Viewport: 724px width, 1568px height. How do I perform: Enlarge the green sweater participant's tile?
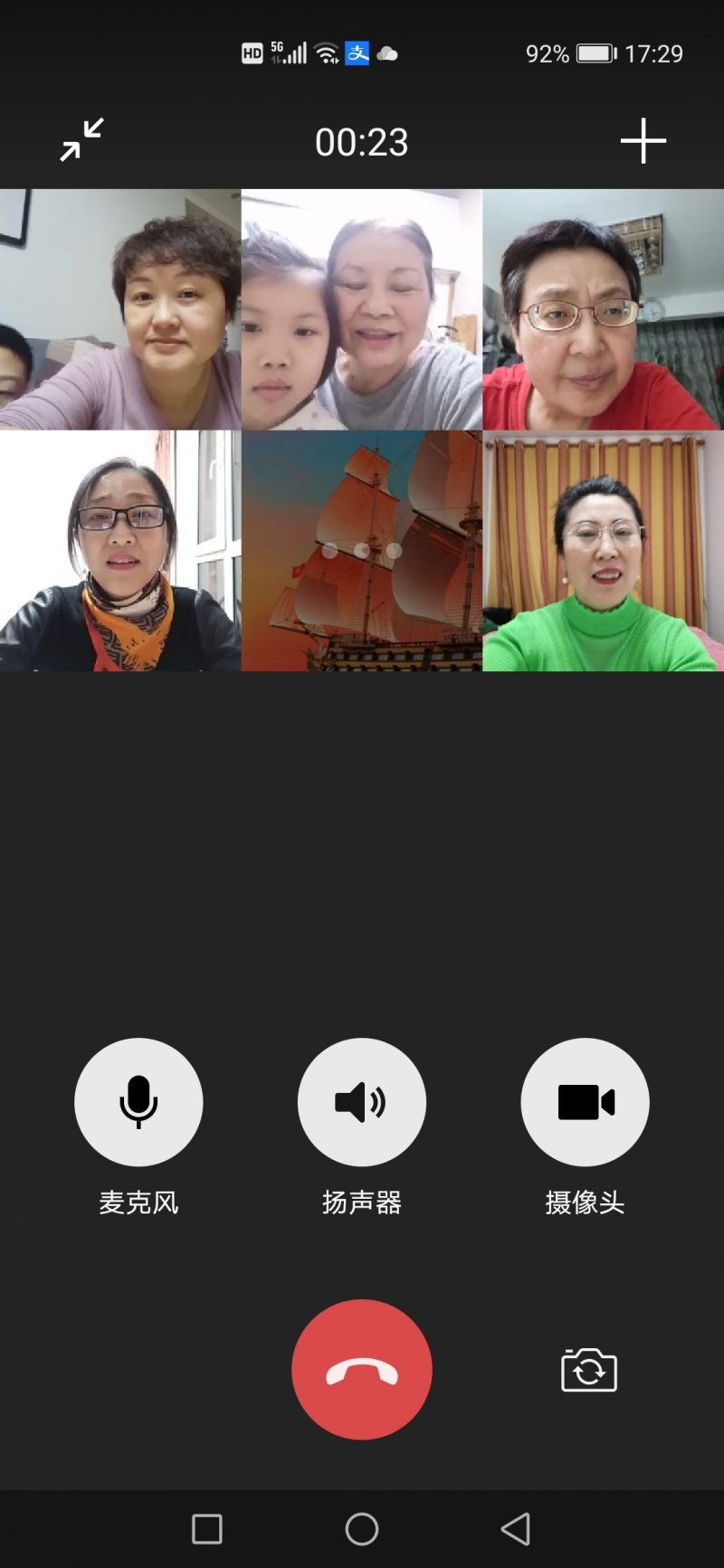click(603, 550)
